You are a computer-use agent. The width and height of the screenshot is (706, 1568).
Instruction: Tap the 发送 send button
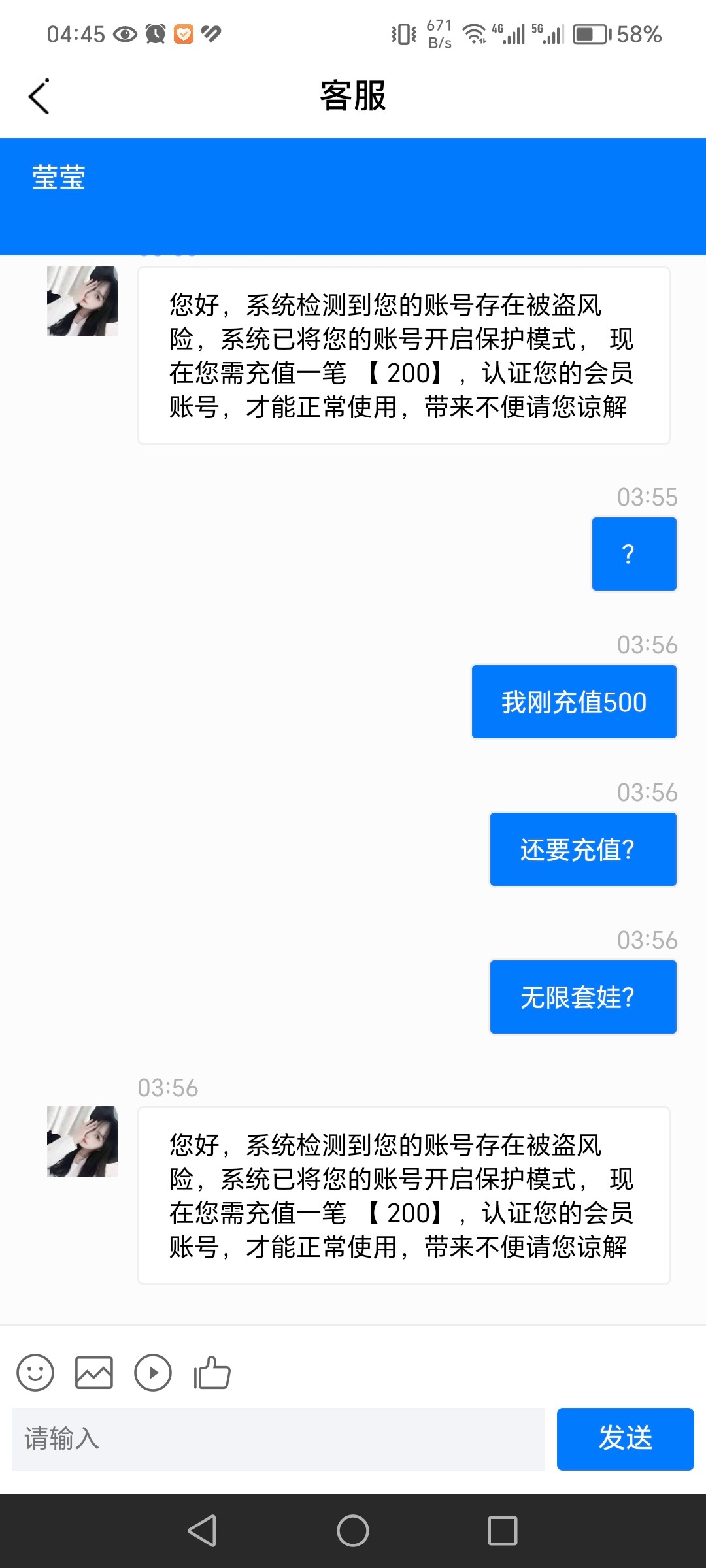tap(625, 1439)
